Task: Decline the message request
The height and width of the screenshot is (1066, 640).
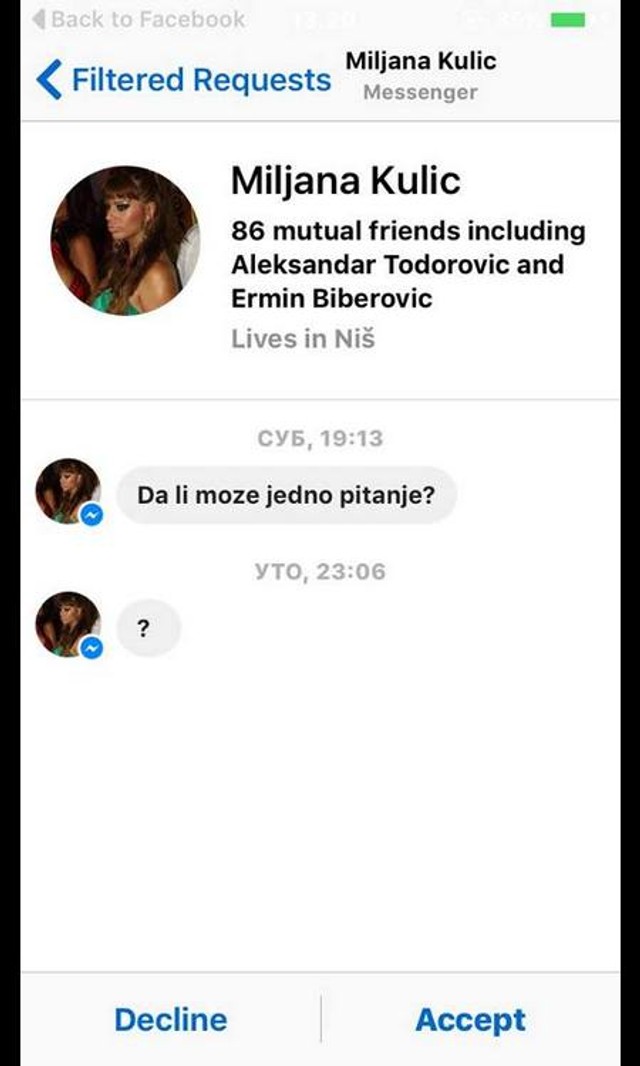Action: (x=170, y=1019)
